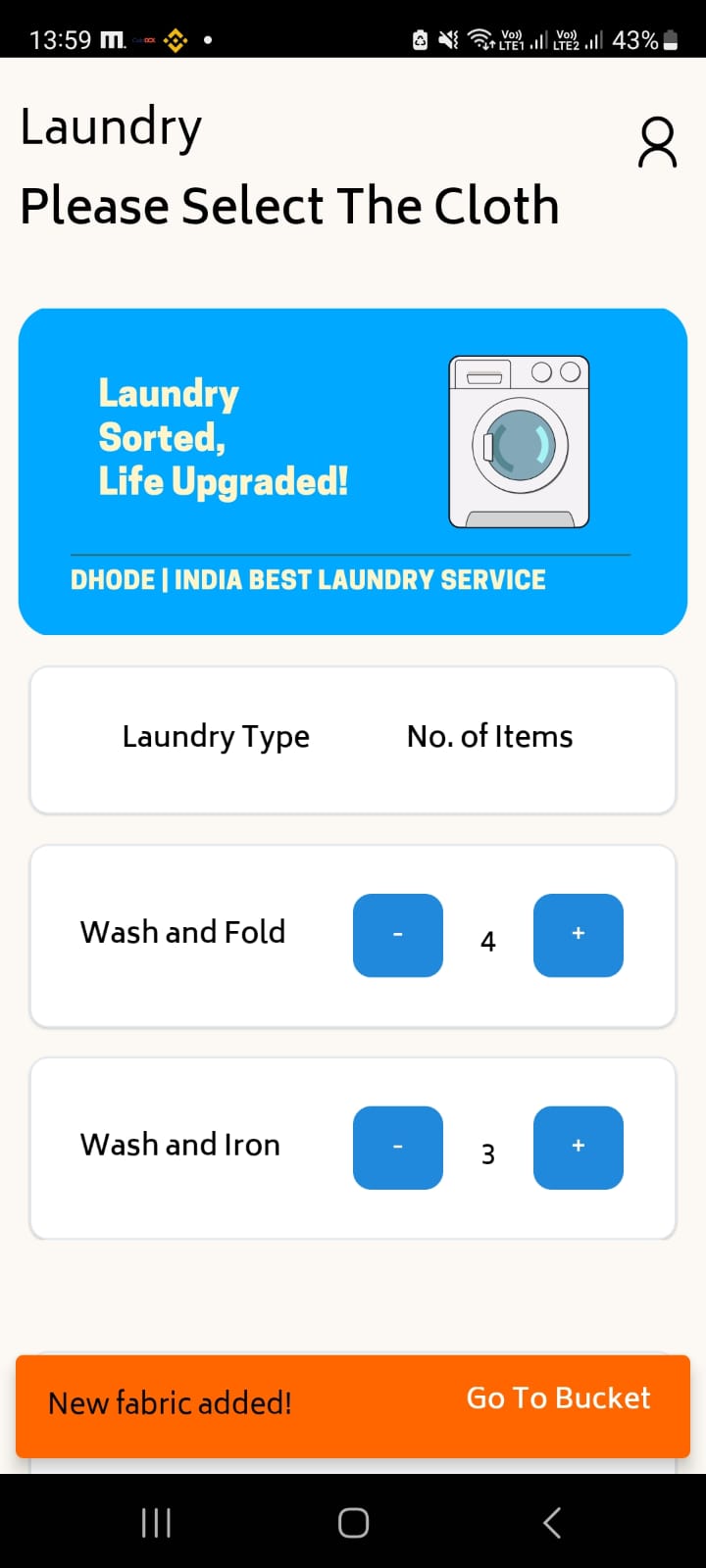Increase Wash and Iron item count

pos(578,1148)
